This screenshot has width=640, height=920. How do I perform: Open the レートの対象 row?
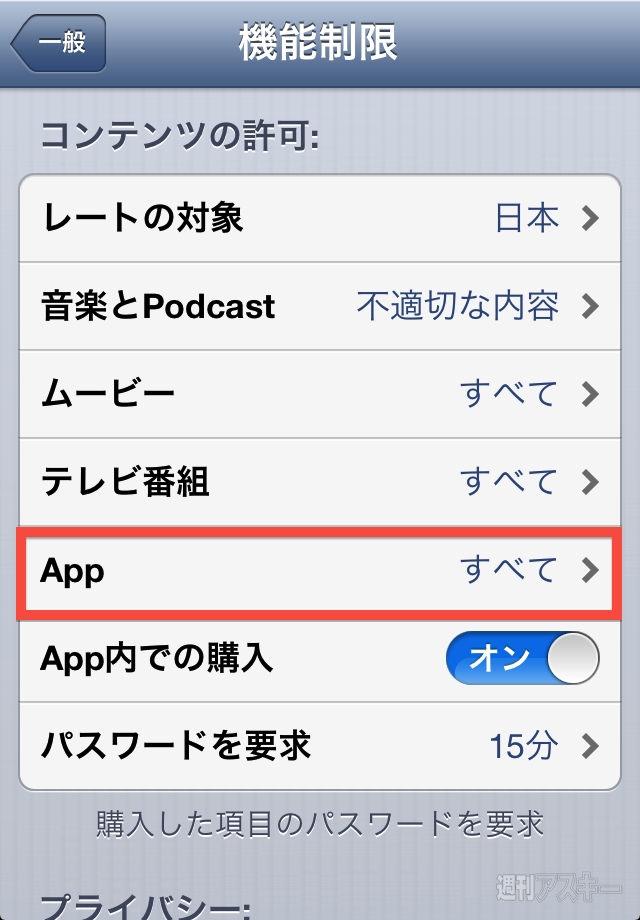pyautogui.click(x=320, y=218)
